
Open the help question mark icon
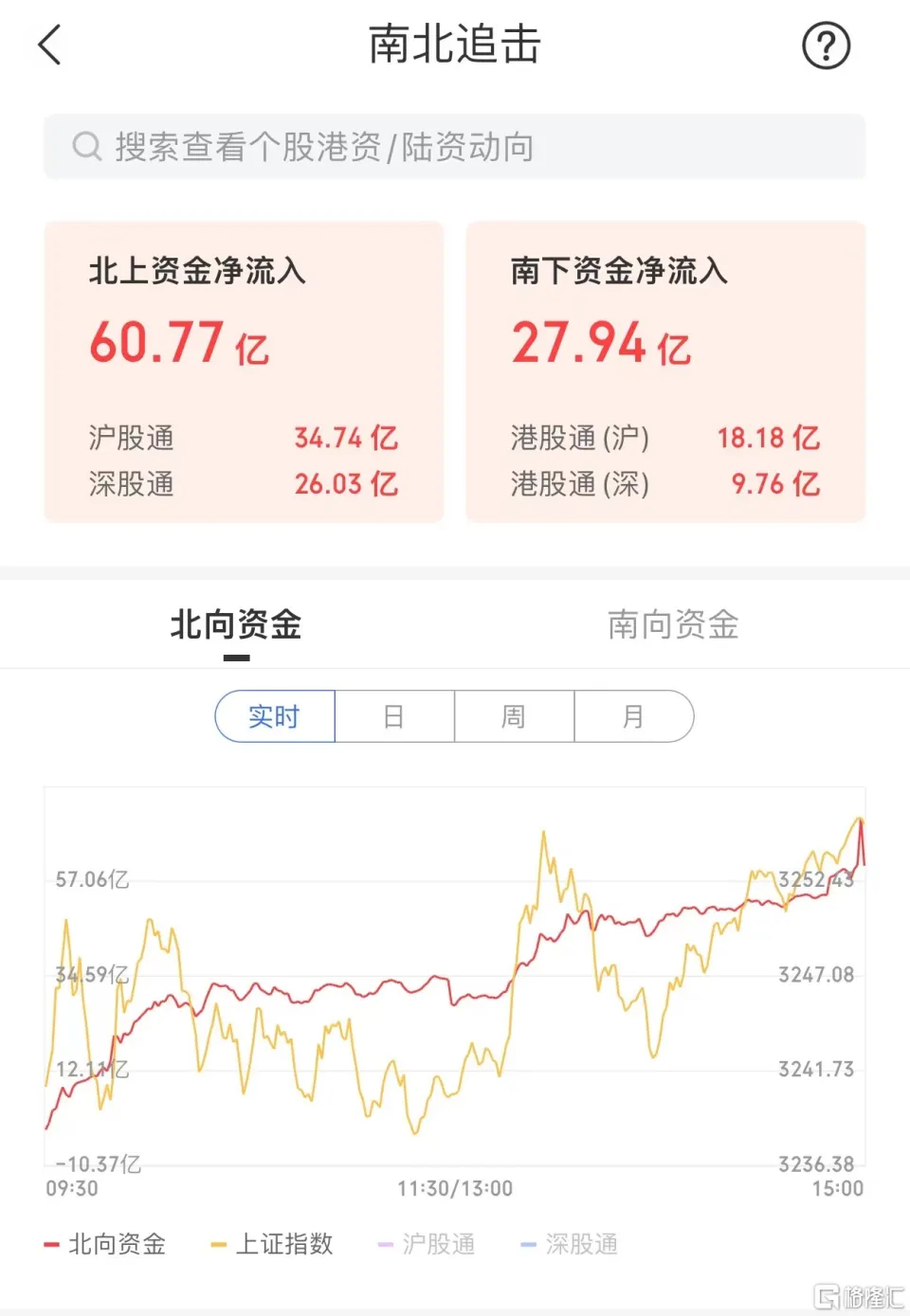tap(826, 45)
